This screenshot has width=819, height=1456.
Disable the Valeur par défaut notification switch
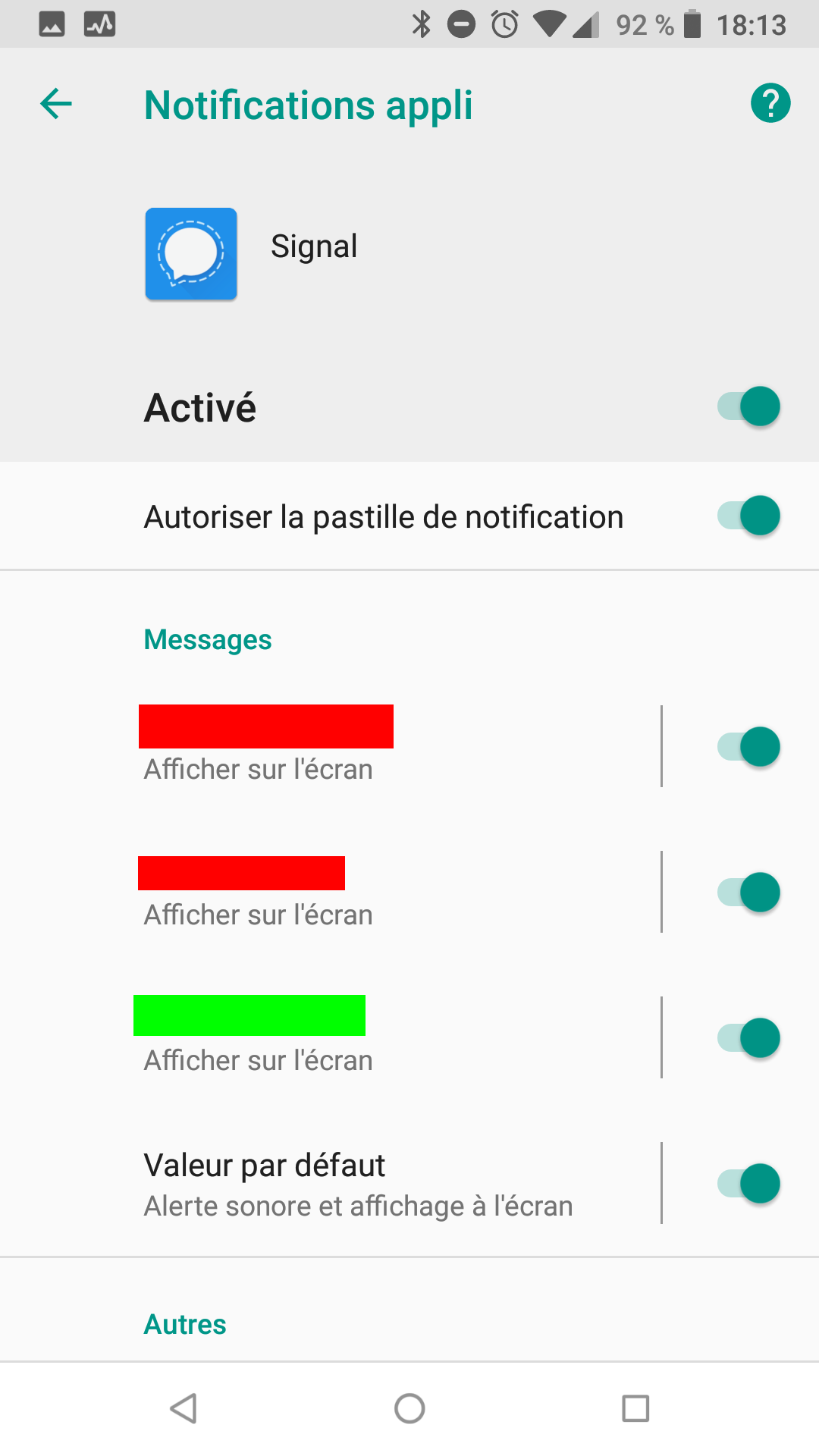coord(747,1183)
